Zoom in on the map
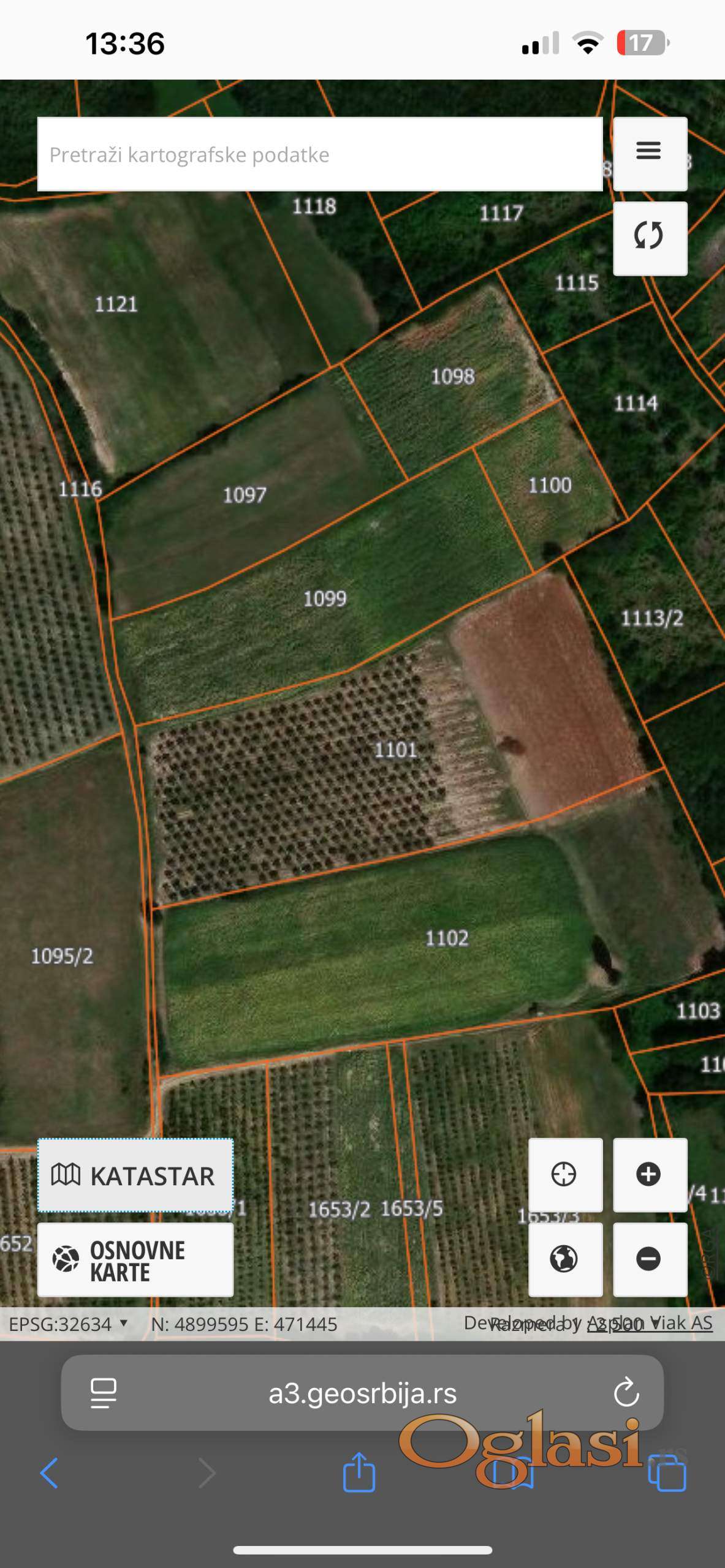 pyautogui.click(x=649, y=1174)
